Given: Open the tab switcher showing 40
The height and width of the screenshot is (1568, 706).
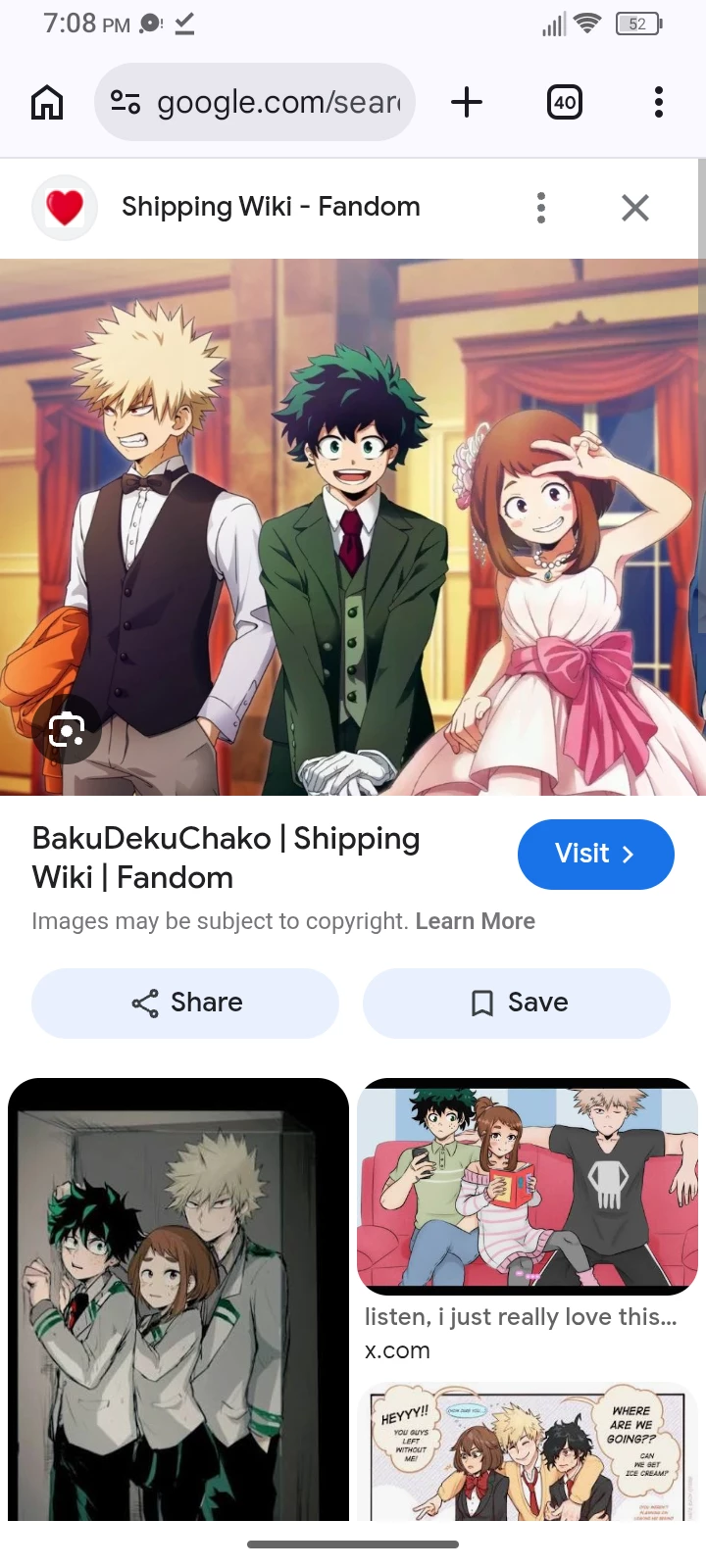Looking at the screenshot, I should [x=564, y=102].
